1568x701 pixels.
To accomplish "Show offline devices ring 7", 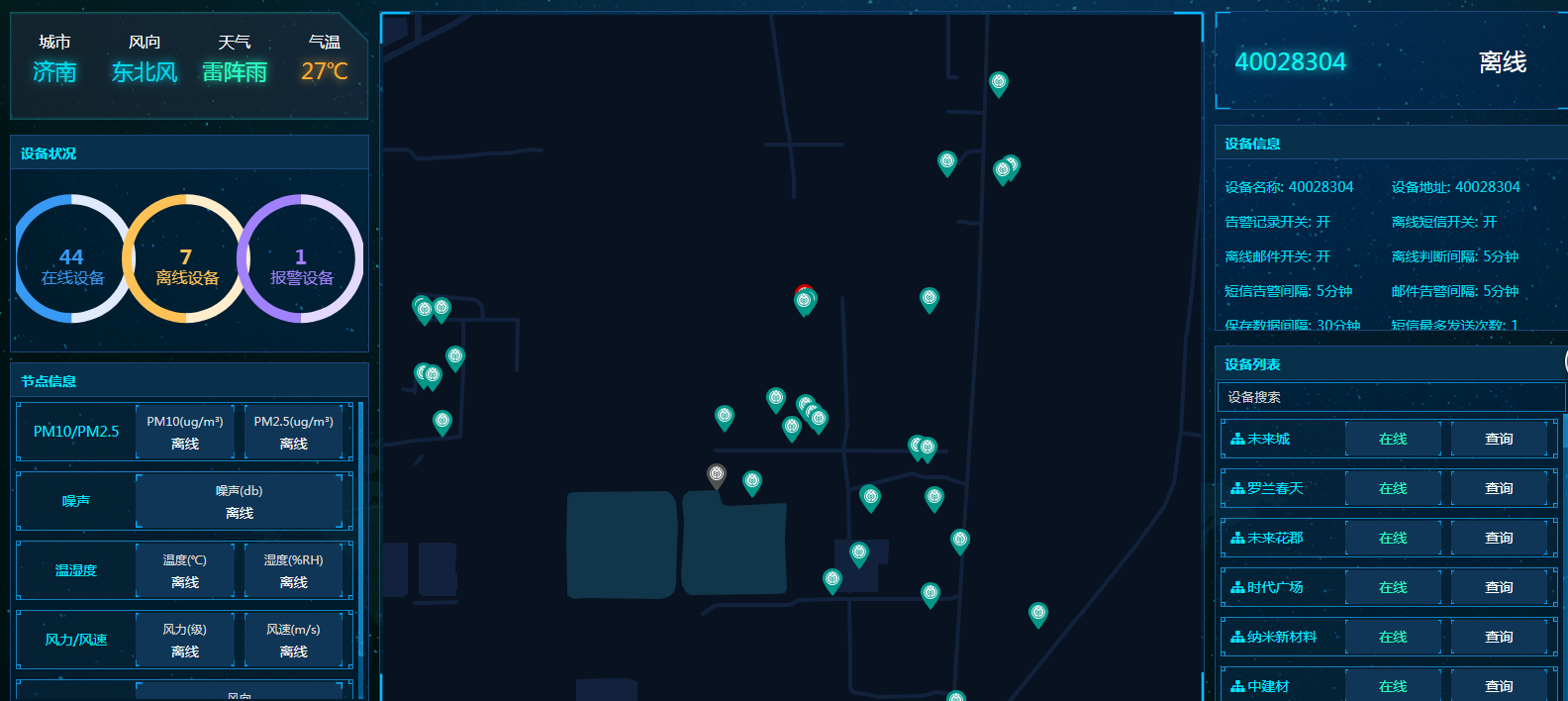I will (186, 258).
